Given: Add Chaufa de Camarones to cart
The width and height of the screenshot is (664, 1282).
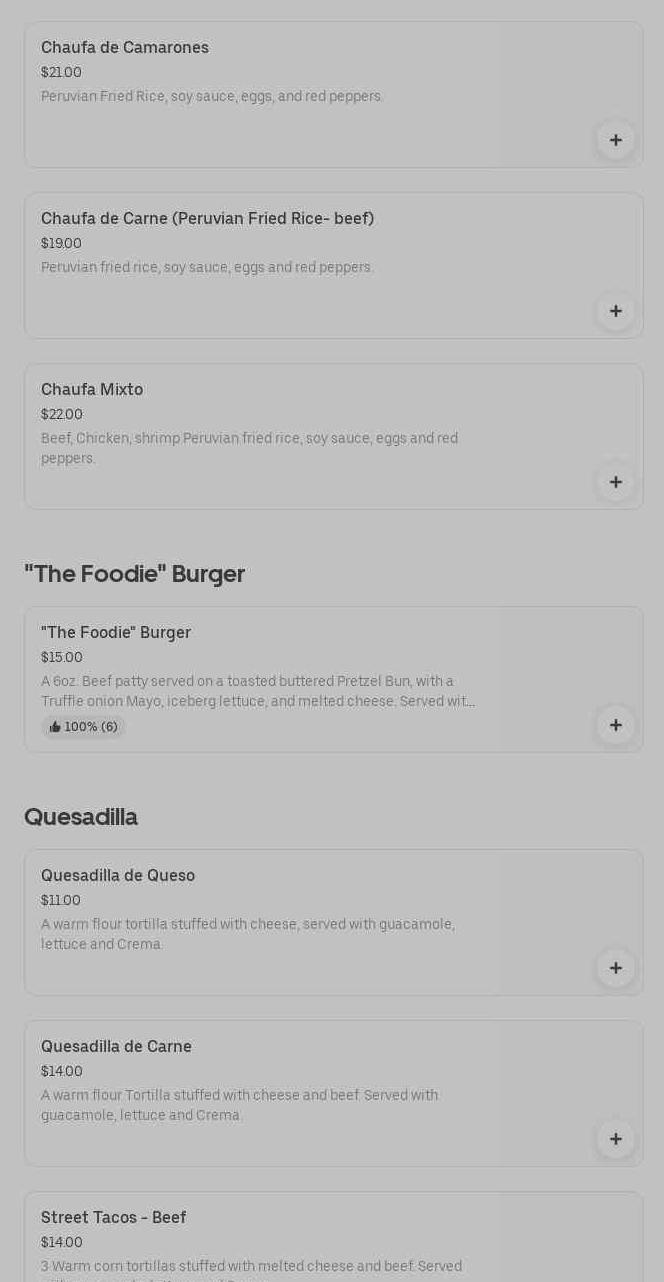Looking at the screenshot, I should [615, 140].
